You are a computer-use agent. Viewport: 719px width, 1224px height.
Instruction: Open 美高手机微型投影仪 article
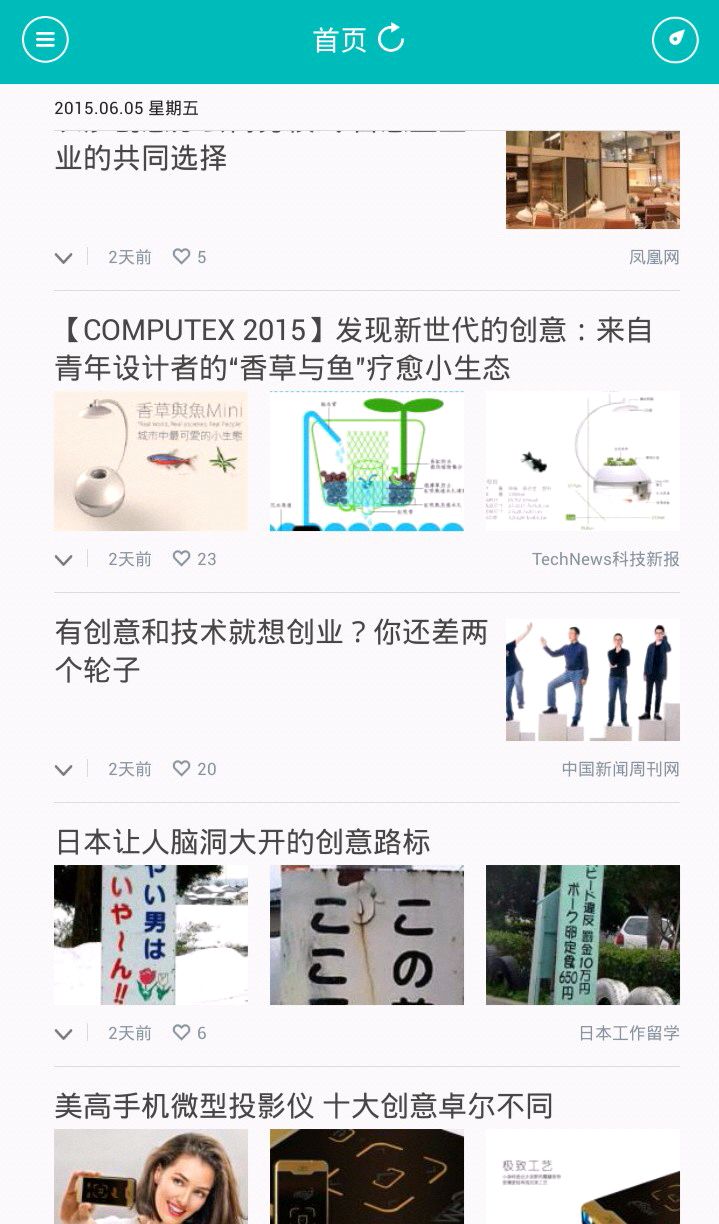(304, 1106)
